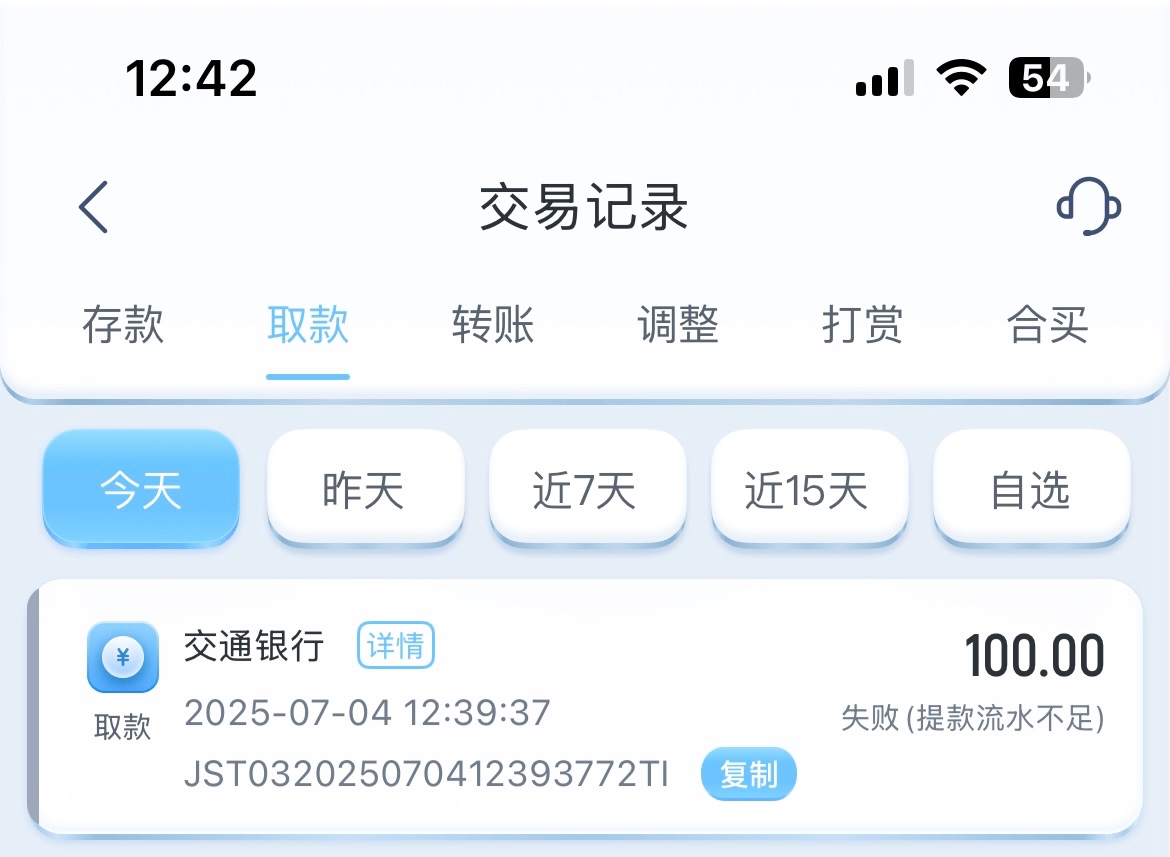Switch to the 存款 tab
This screenshot has width=1170, height=857.
point(123,326)
